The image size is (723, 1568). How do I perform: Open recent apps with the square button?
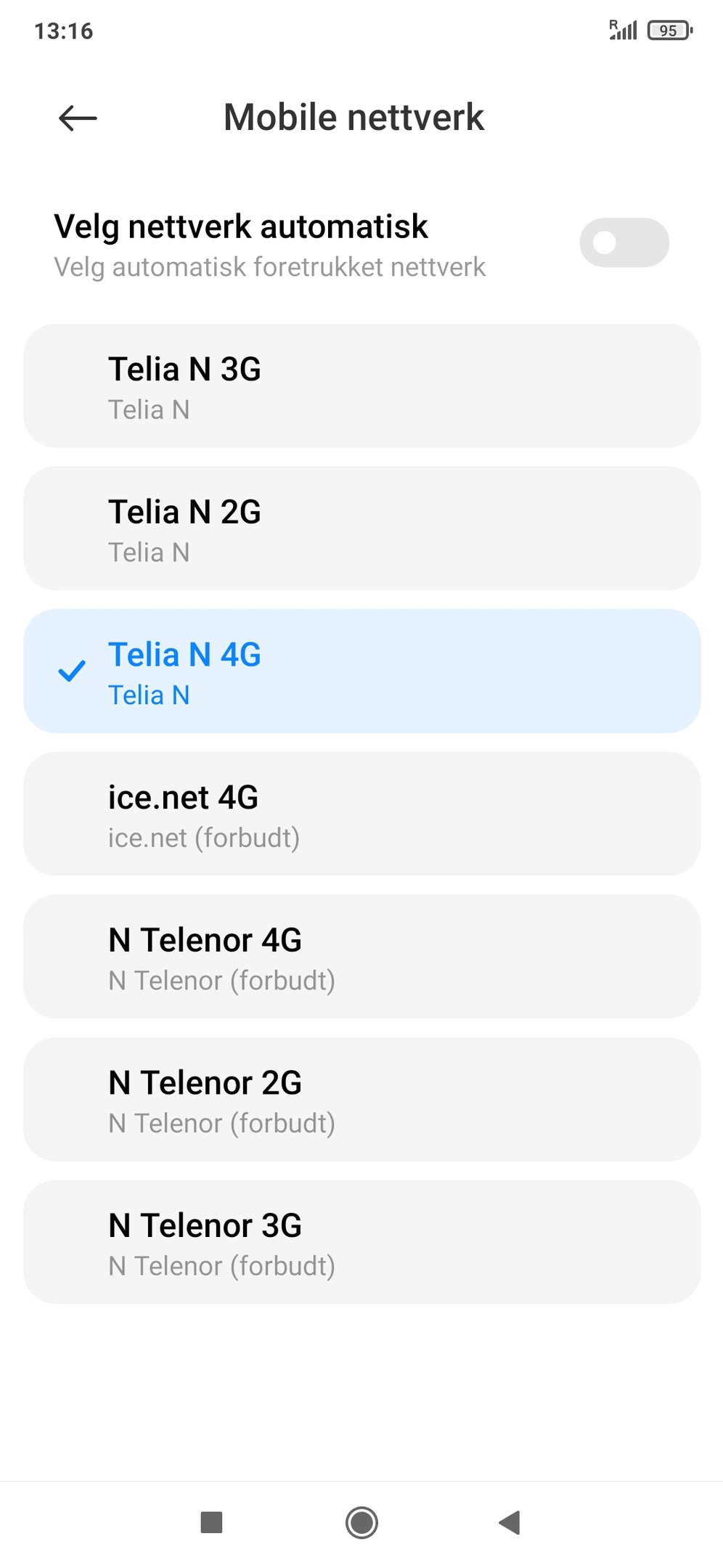[211, 1522]
